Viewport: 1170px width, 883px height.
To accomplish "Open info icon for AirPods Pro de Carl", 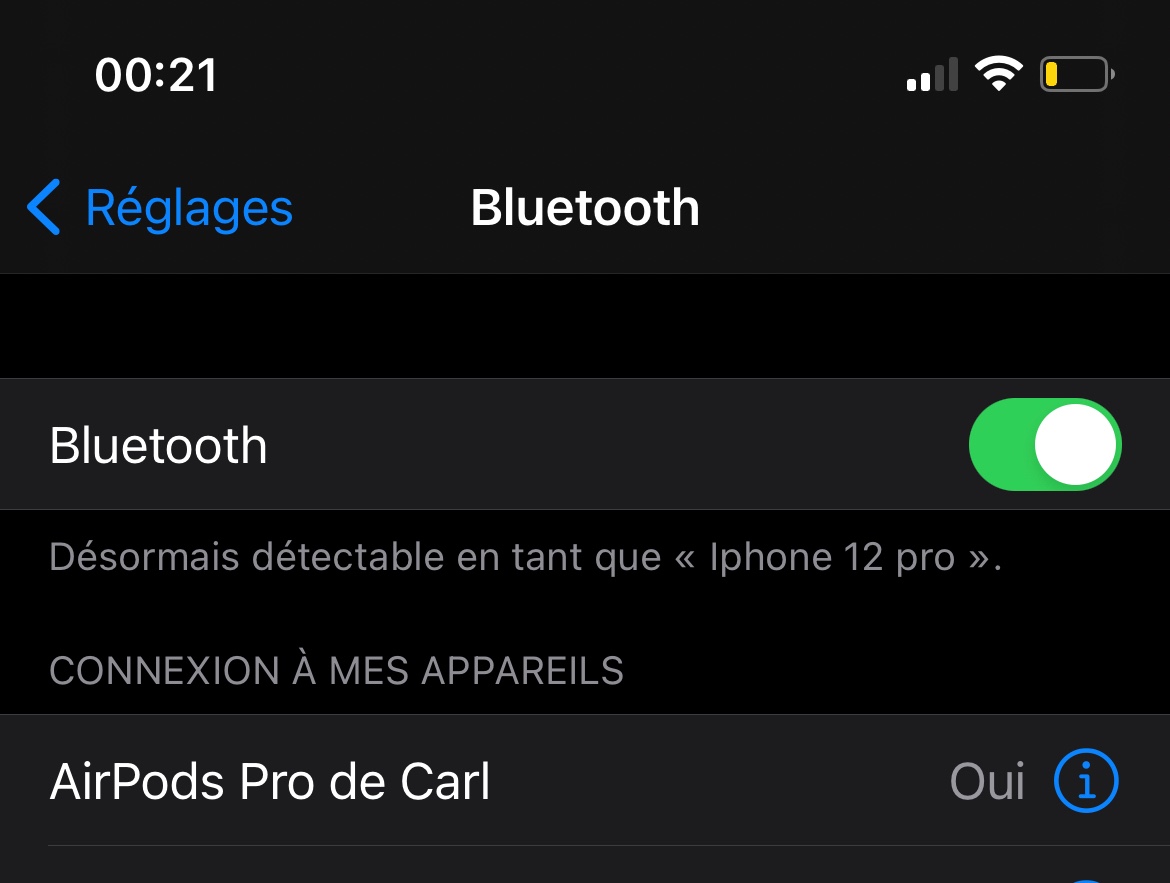I will pos(1086,781).
